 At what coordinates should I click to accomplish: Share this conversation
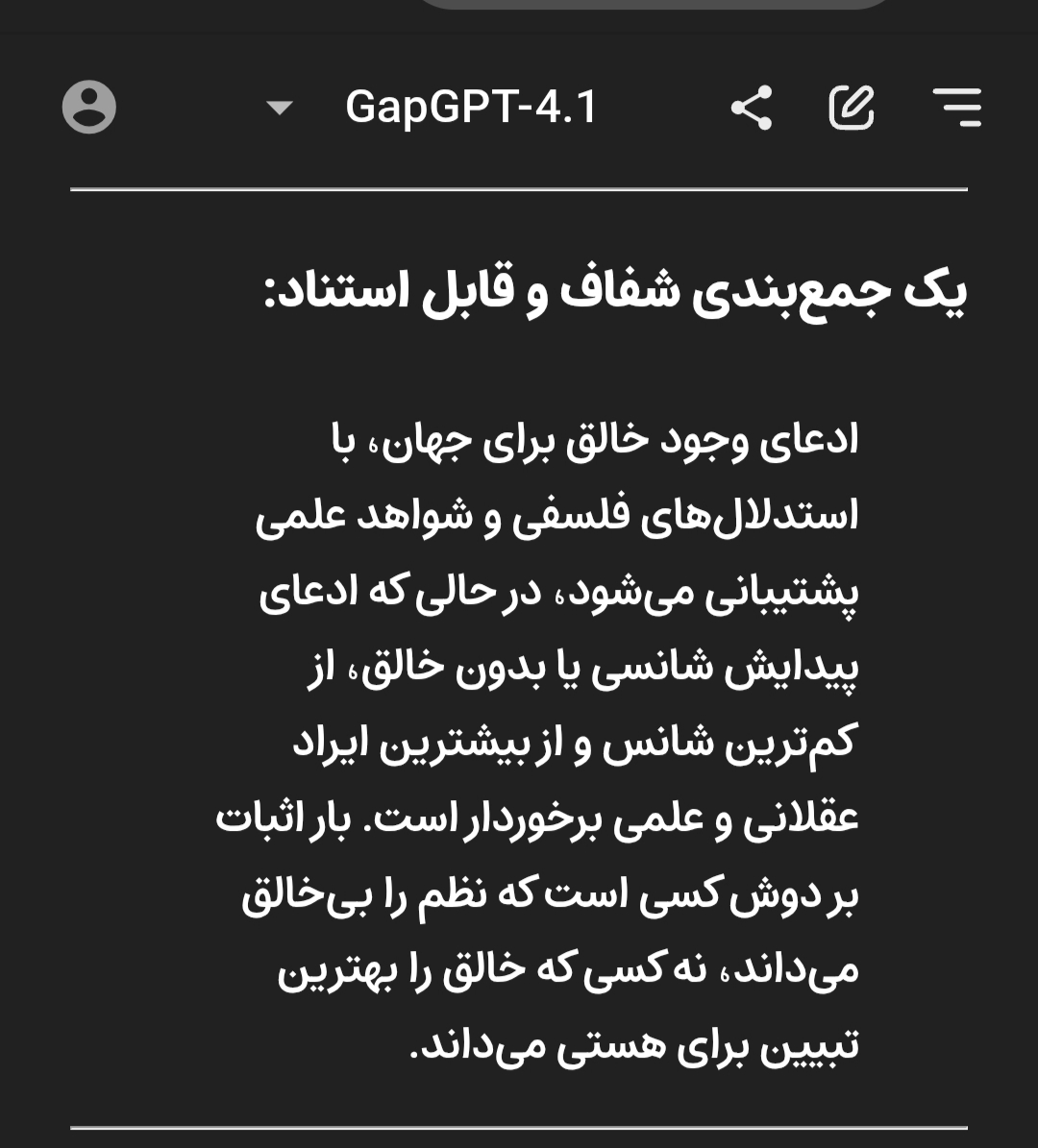752,107
